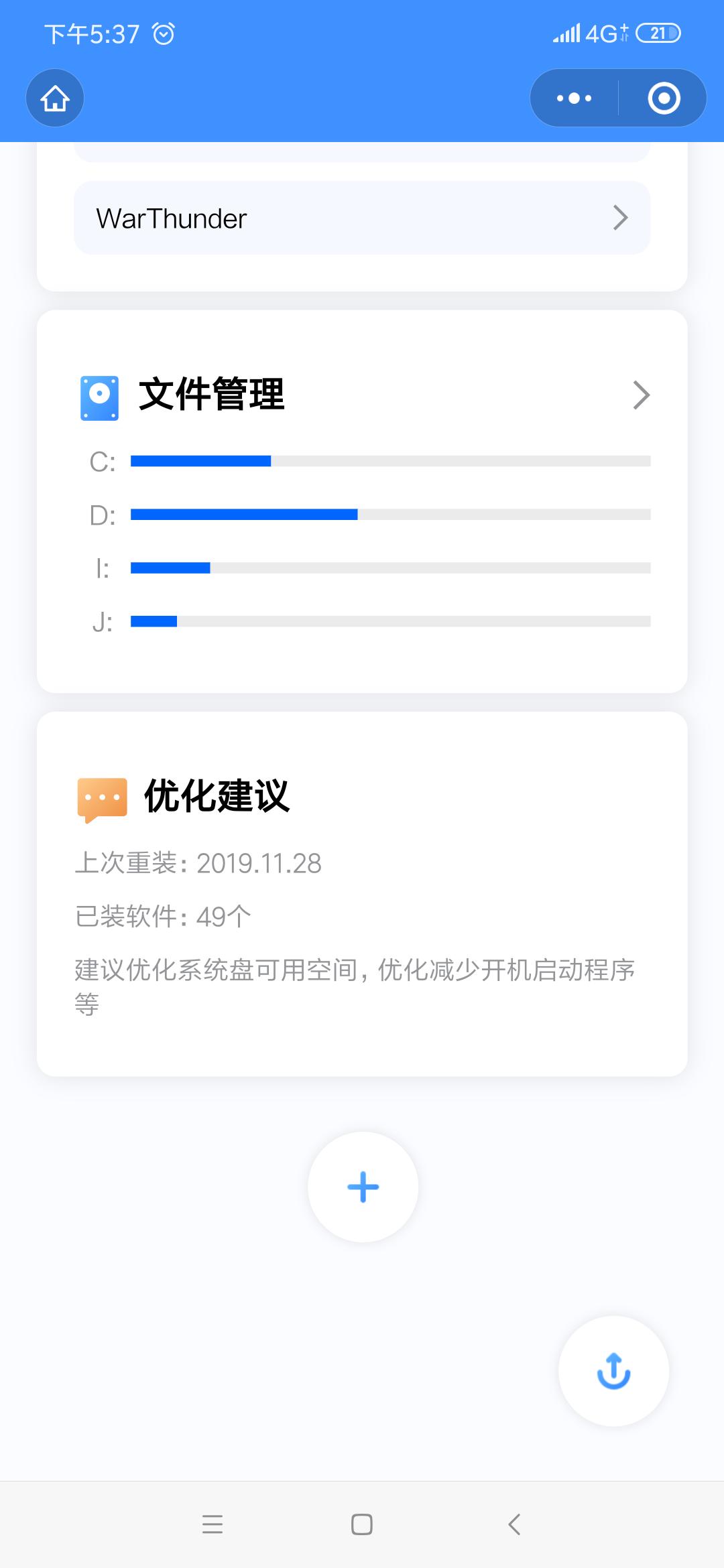
Task: Expand the 文件管理 section via its chevron
Action: pos(640,396)
